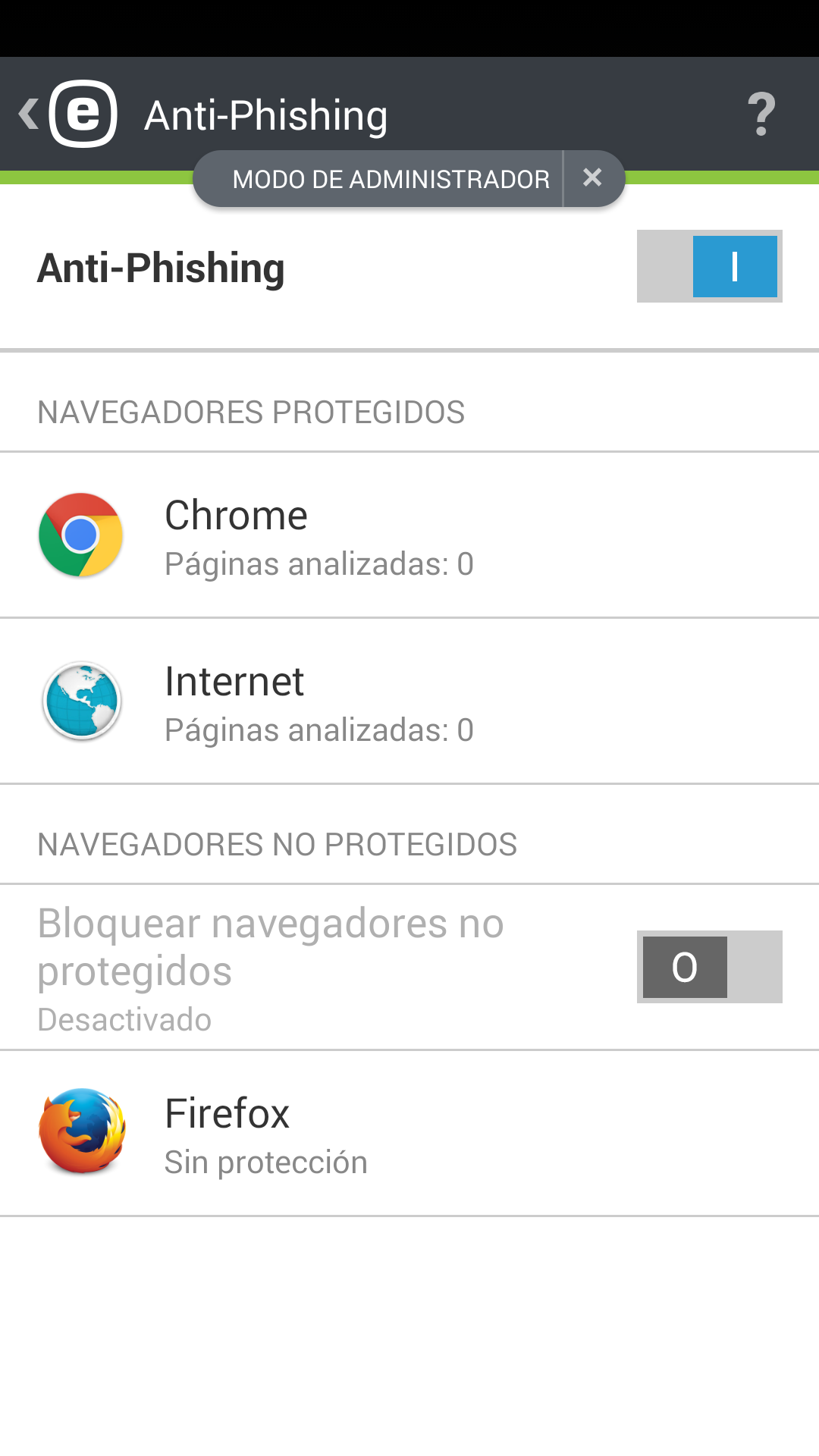Open the help question mark

point(761,115)
